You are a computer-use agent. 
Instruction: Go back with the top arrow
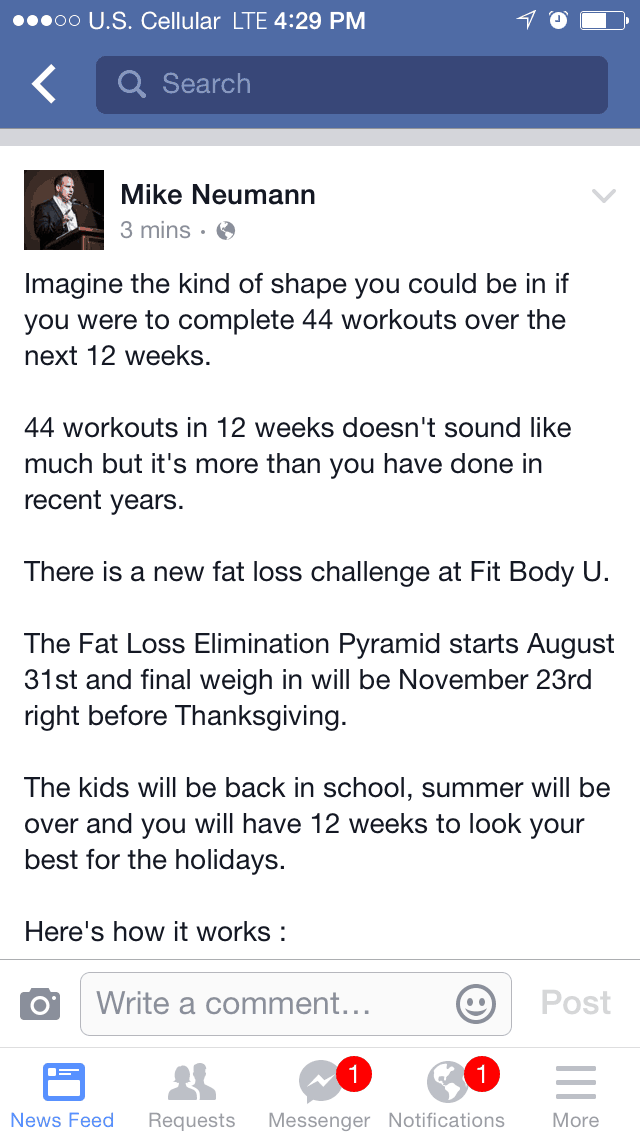[x=44, y=83]
